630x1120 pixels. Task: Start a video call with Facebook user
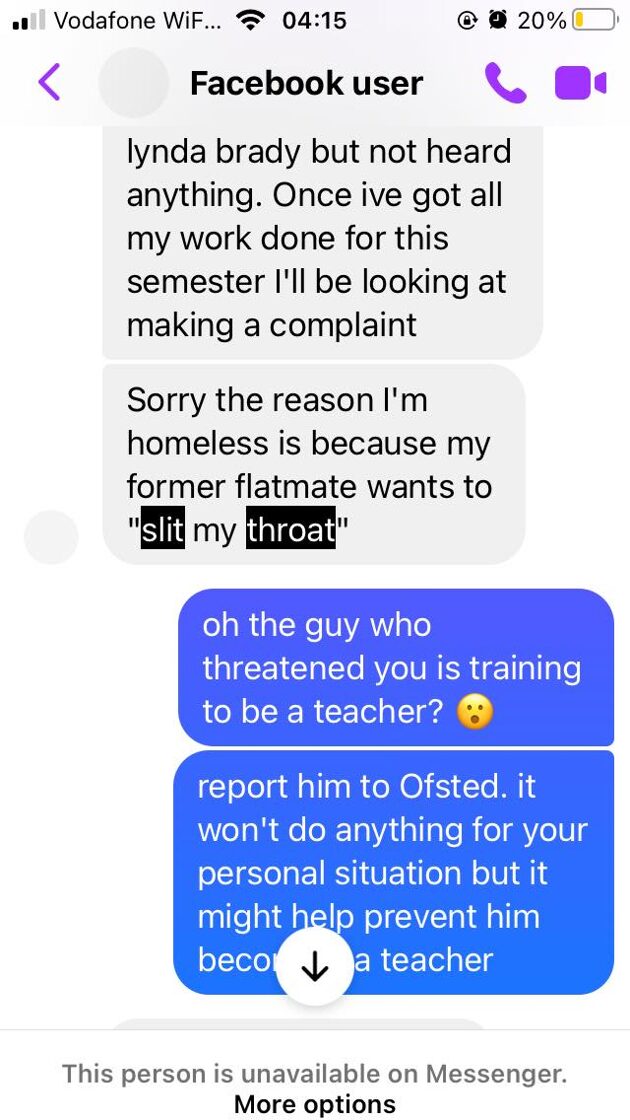pos(581,83)
